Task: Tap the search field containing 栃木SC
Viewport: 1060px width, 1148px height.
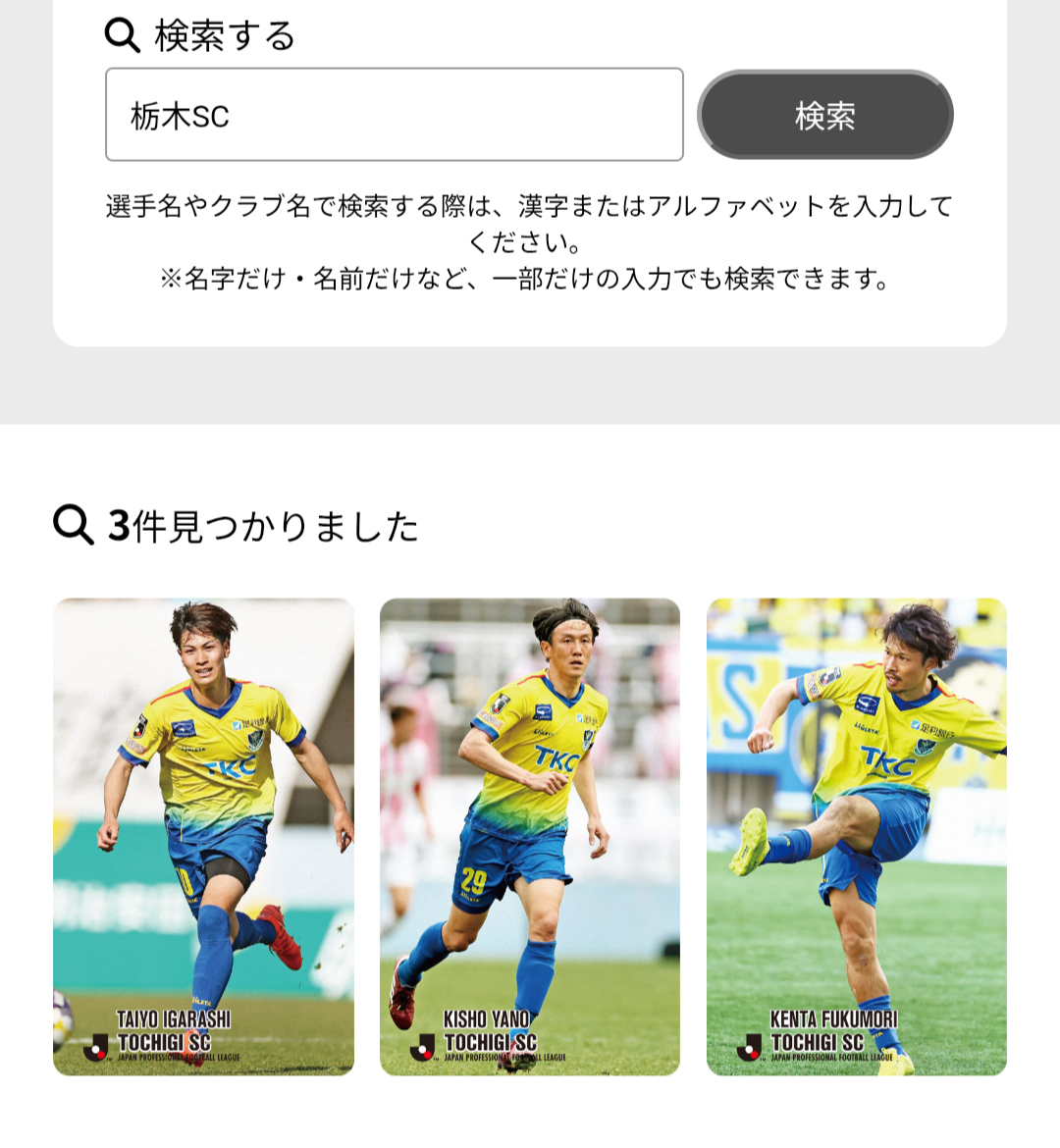Action: click(x=394, y=115)
